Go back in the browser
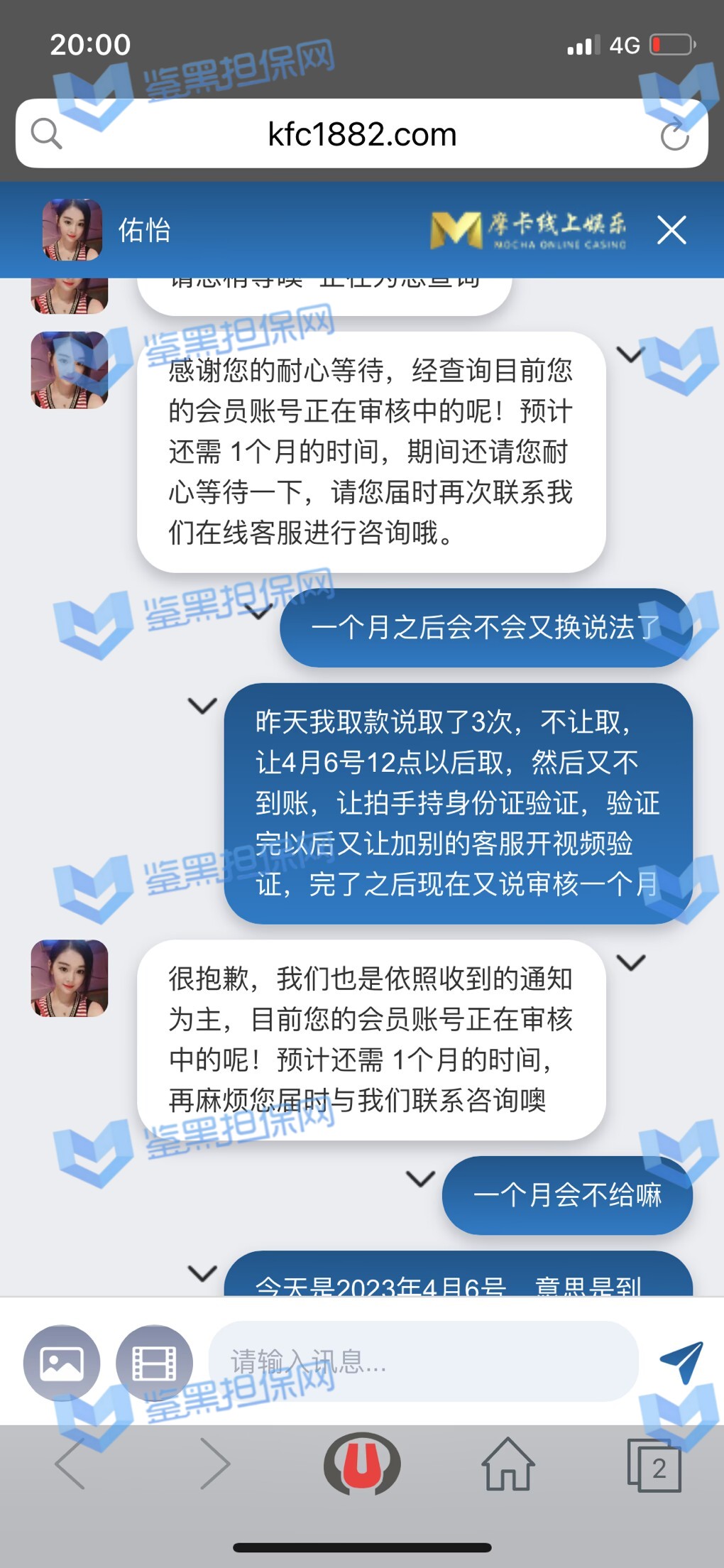This screenshot has height=1568, width=724. 71,1464
